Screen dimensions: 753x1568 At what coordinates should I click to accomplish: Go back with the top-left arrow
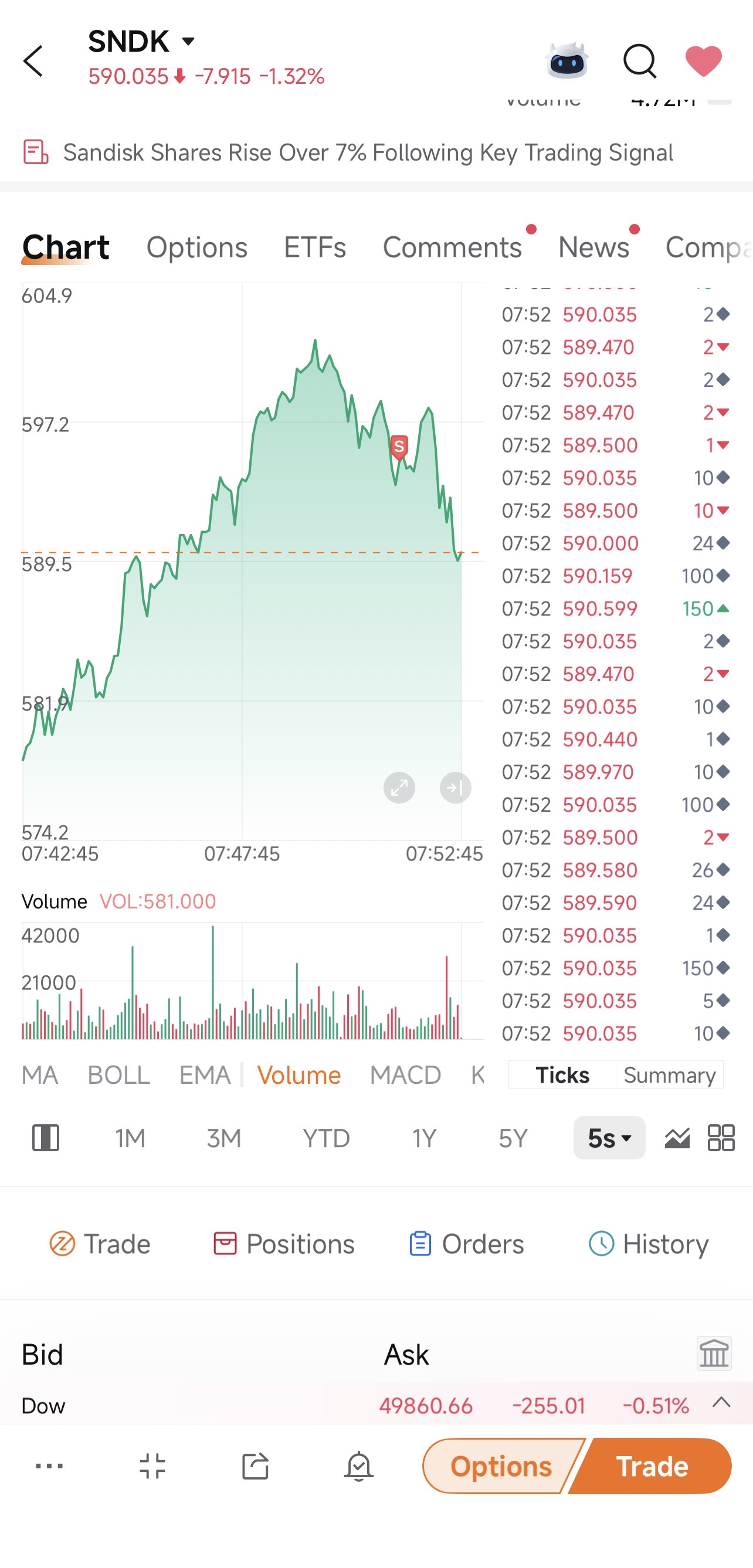(33, 61)
